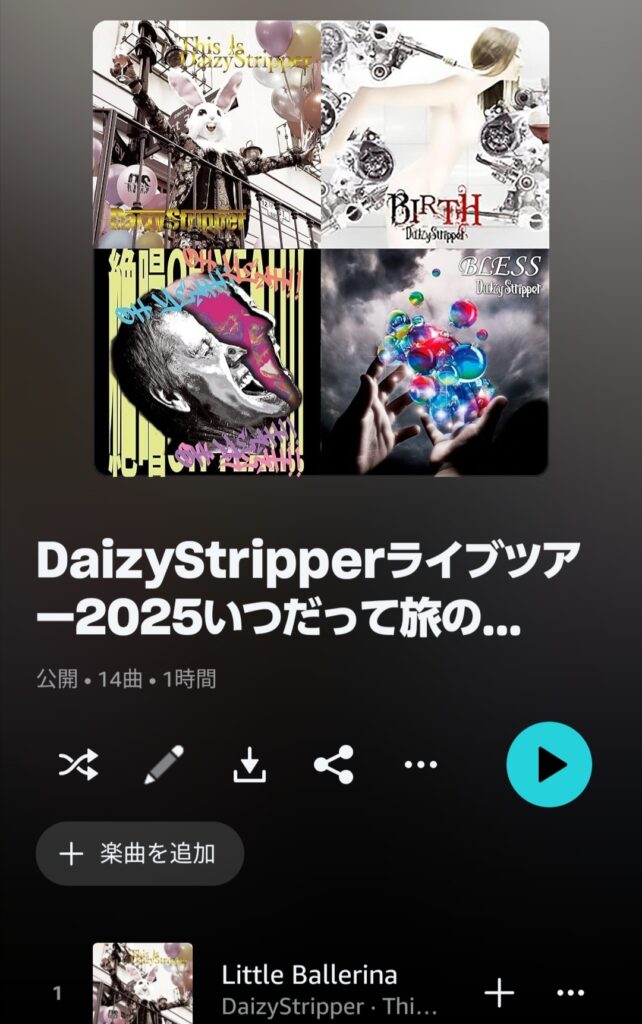Tap the 楽曲を追加 button

[x=139, y=853]
